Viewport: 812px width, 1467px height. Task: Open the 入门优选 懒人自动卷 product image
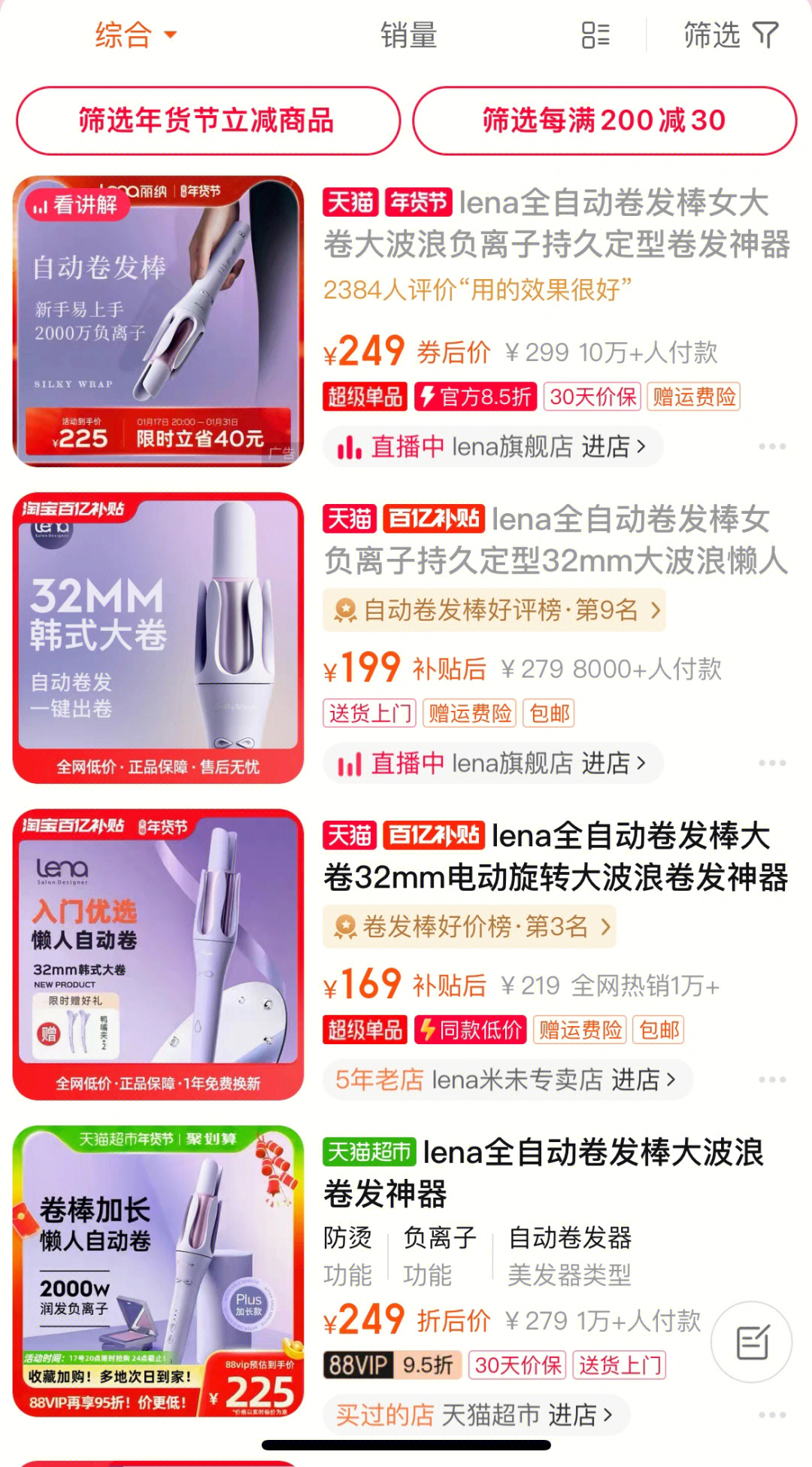click(x=159, y=954)
